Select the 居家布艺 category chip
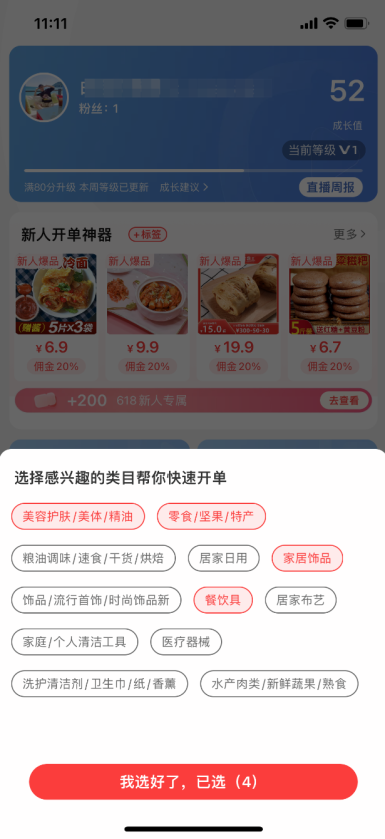This screenshot has height=839, width=385. point(301,600)
